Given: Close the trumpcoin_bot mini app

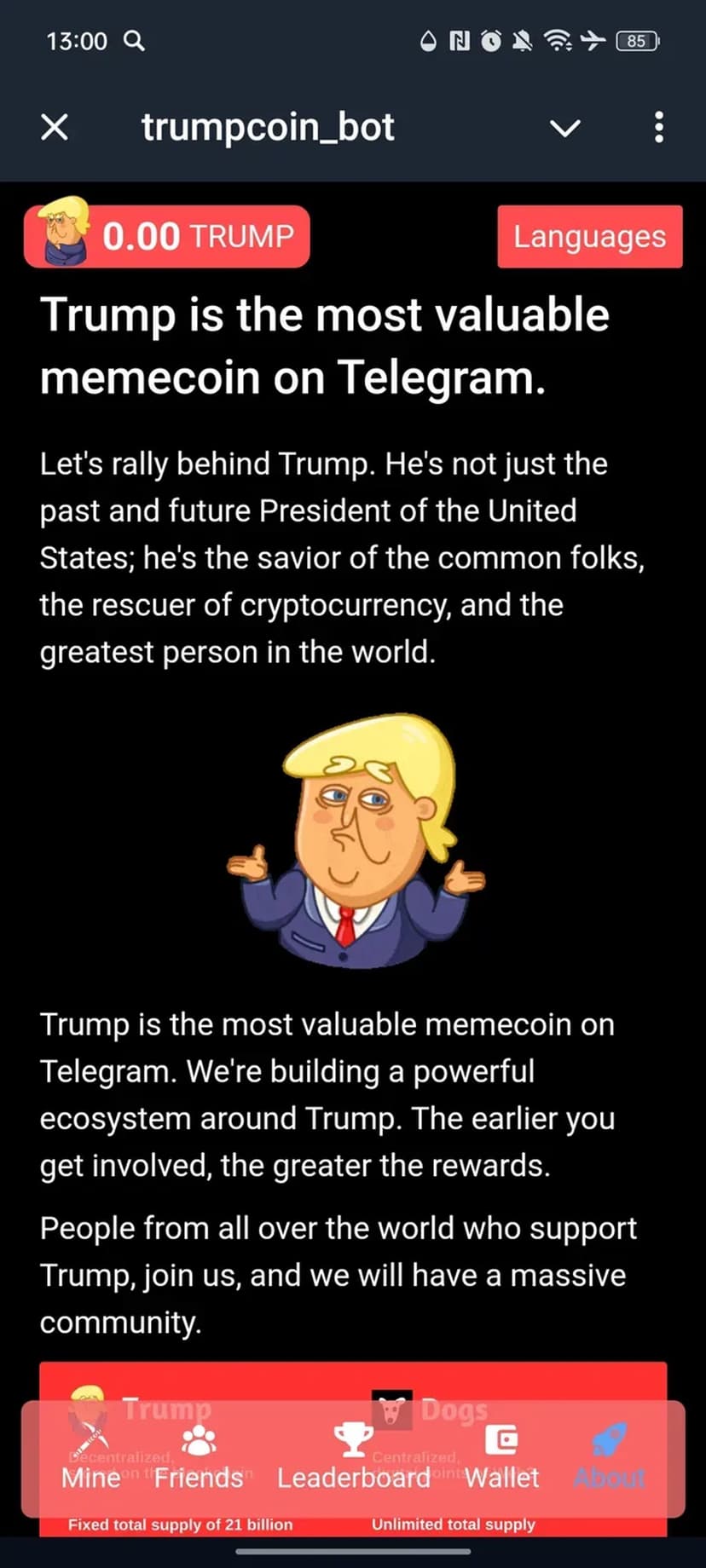Looking at the screenshot, I should 55,128.
